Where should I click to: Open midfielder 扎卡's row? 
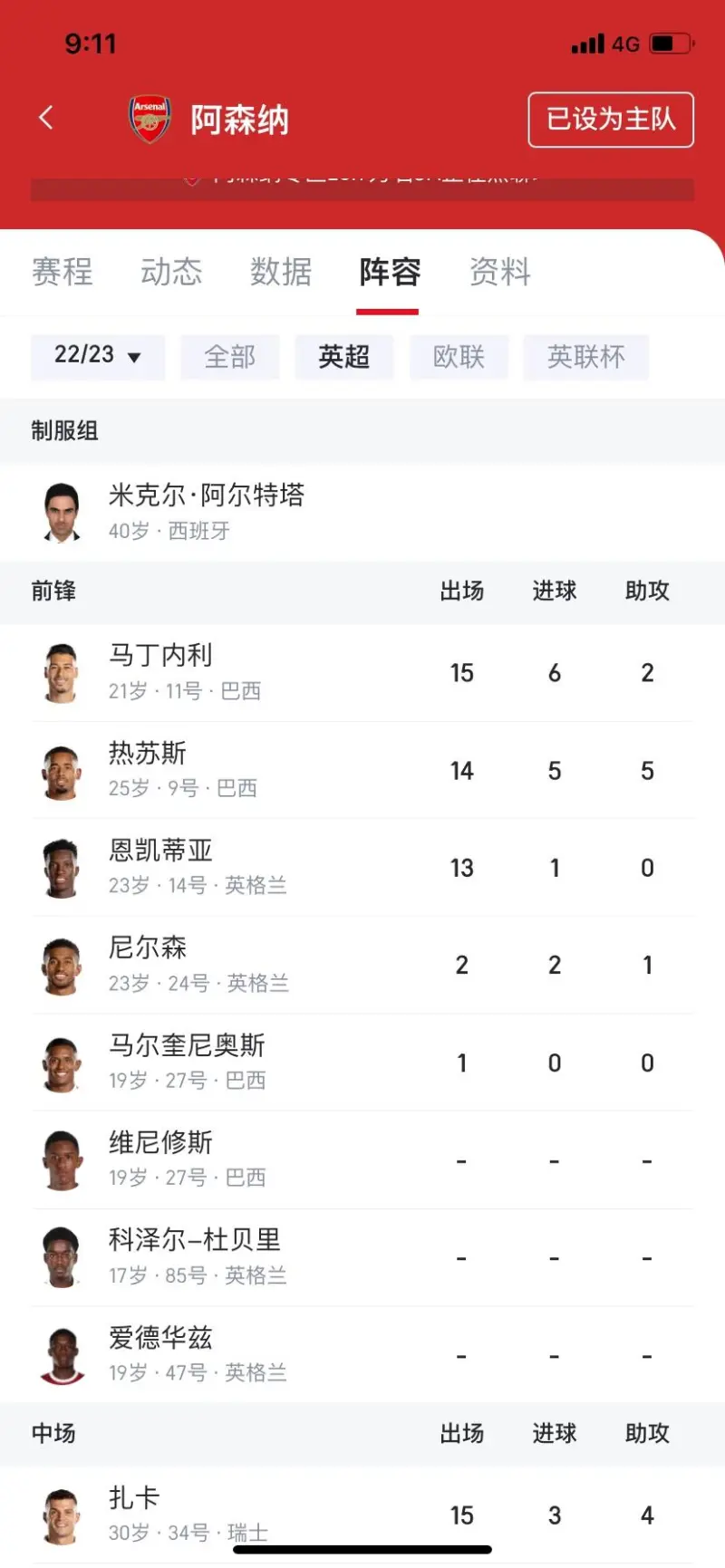[x=362, y=1515]
